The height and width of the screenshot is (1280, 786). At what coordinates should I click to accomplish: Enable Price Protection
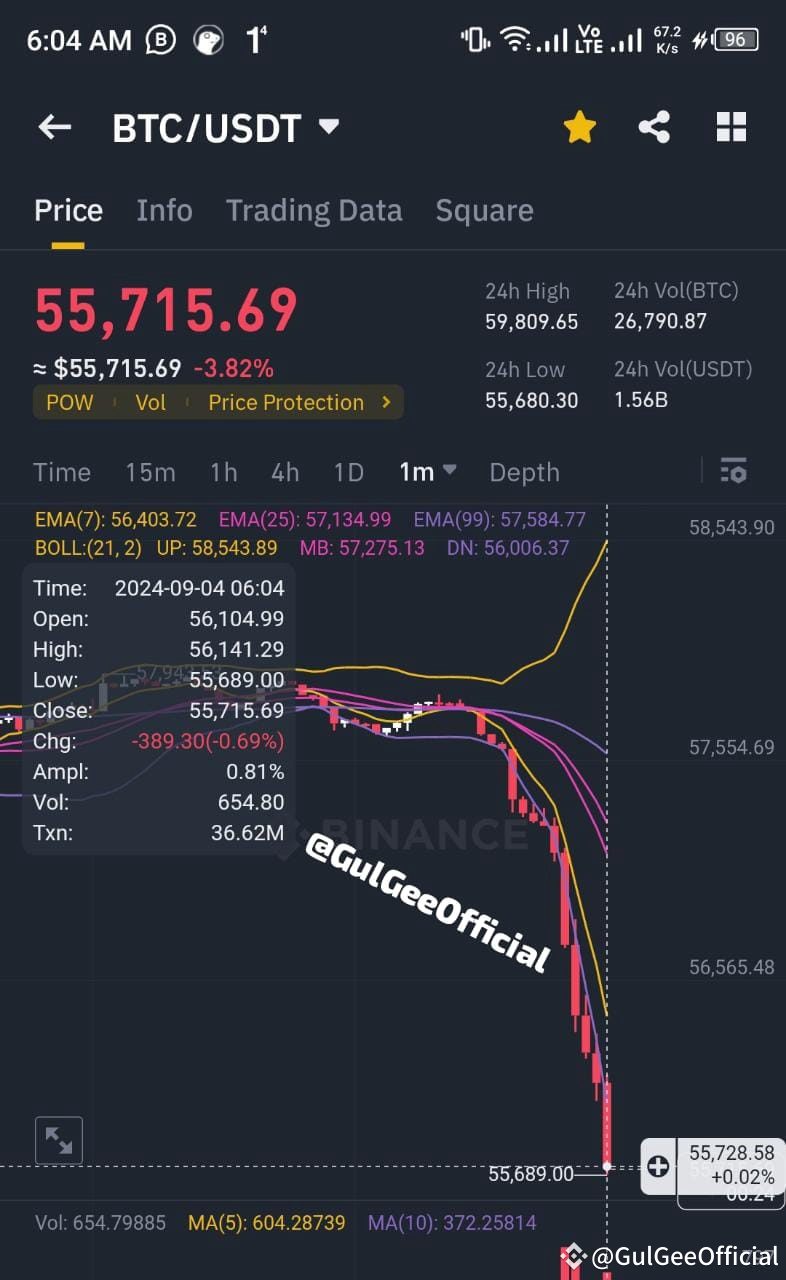point(285,402)
